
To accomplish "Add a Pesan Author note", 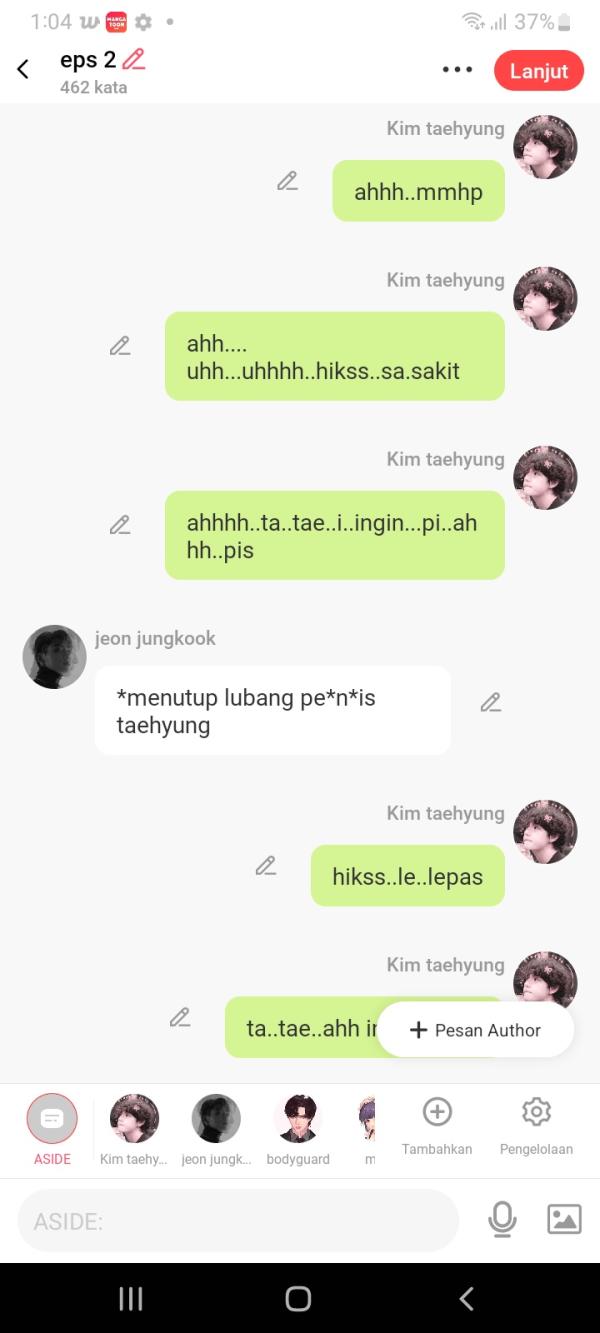I will point(475,1030).
